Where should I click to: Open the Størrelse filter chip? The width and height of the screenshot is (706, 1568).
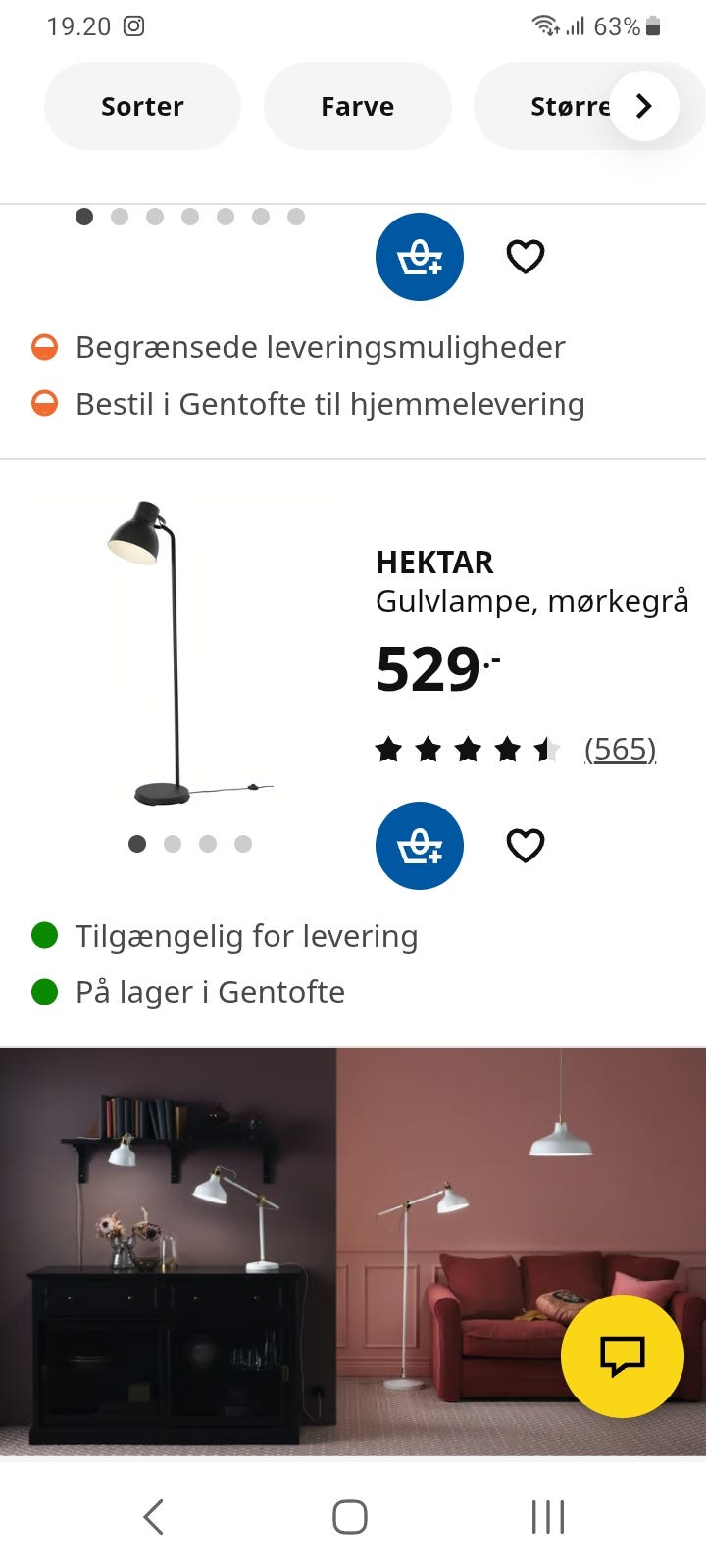[549, 106]
